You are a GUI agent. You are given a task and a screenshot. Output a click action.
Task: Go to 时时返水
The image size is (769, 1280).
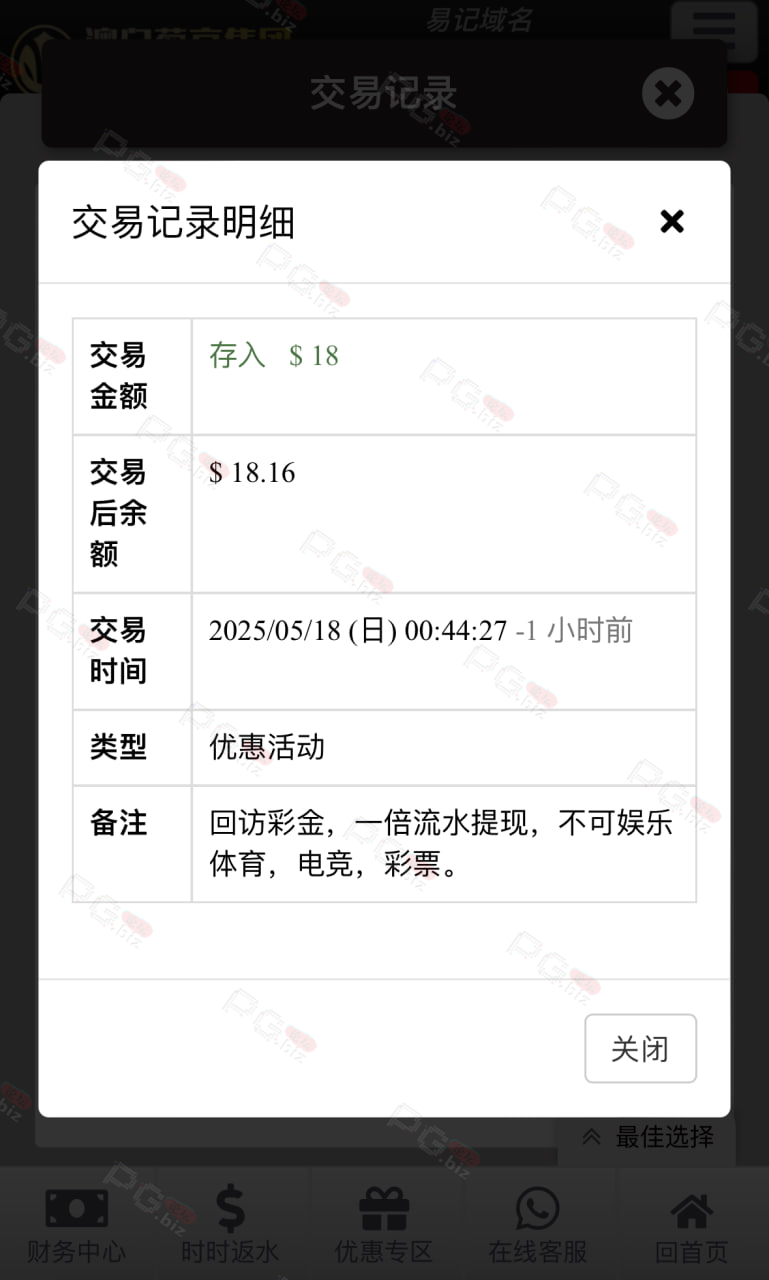pyautogui.click(x=230, y=1224)
